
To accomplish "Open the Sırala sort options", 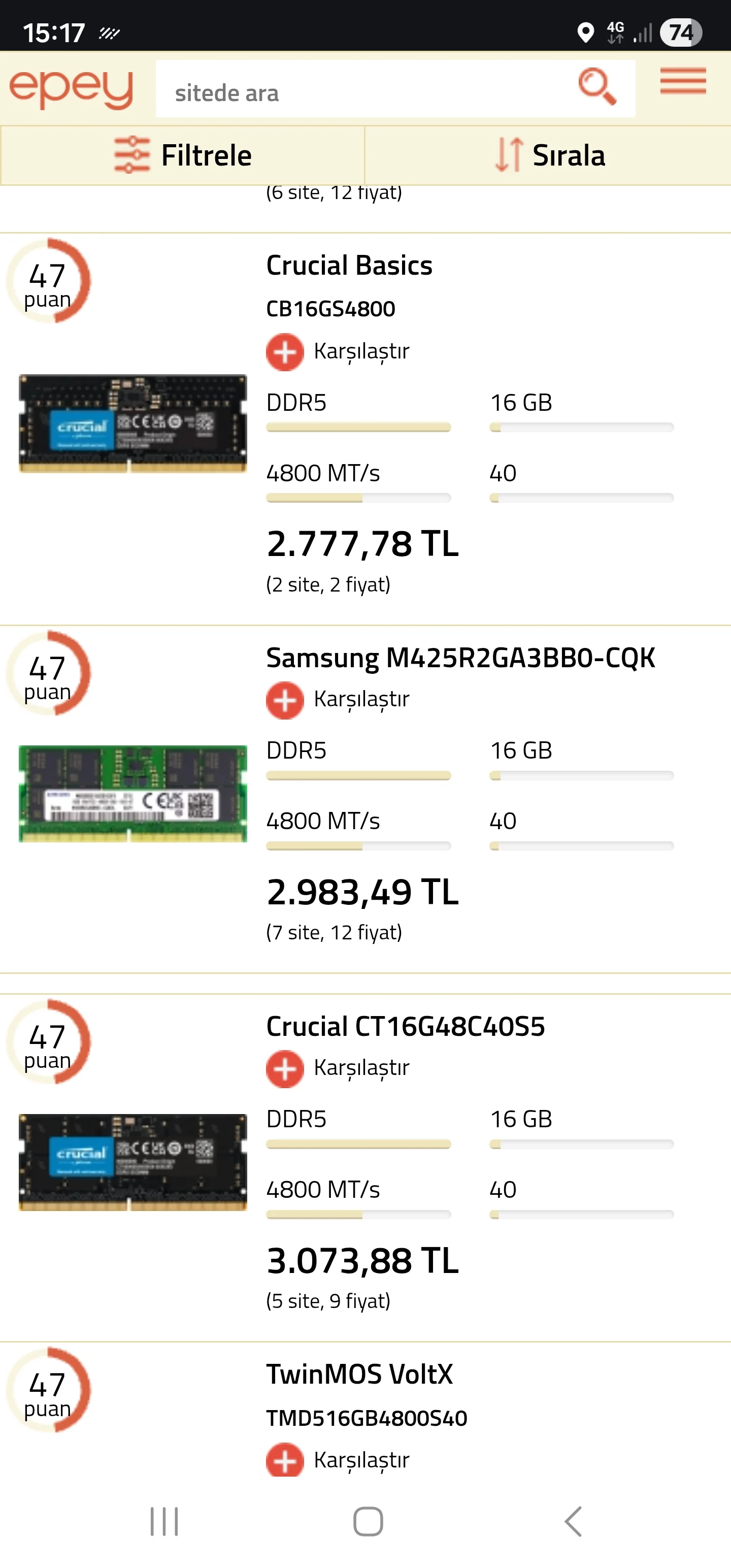I will (x=549, y=155).
